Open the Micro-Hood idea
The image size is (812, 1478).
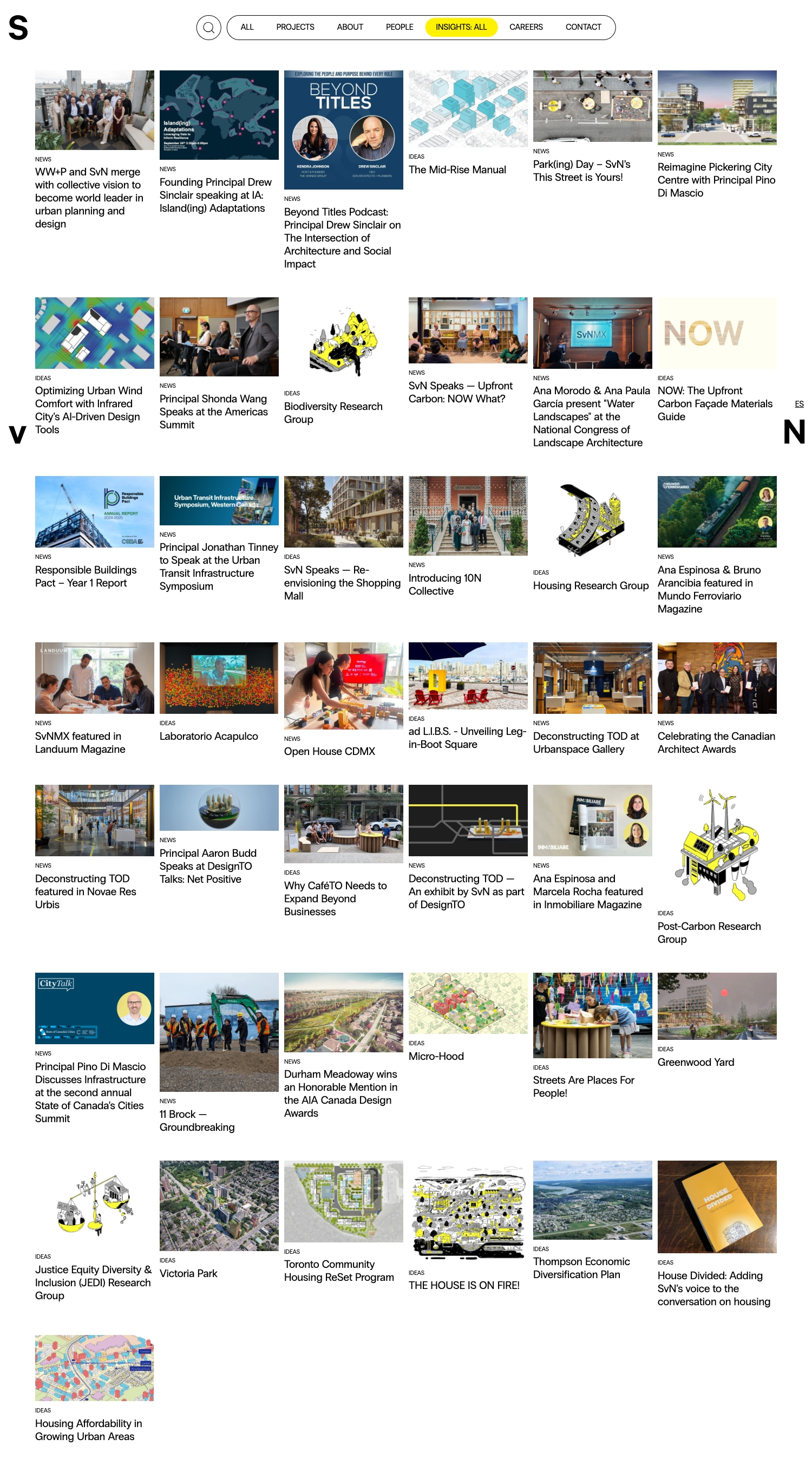436,1056
